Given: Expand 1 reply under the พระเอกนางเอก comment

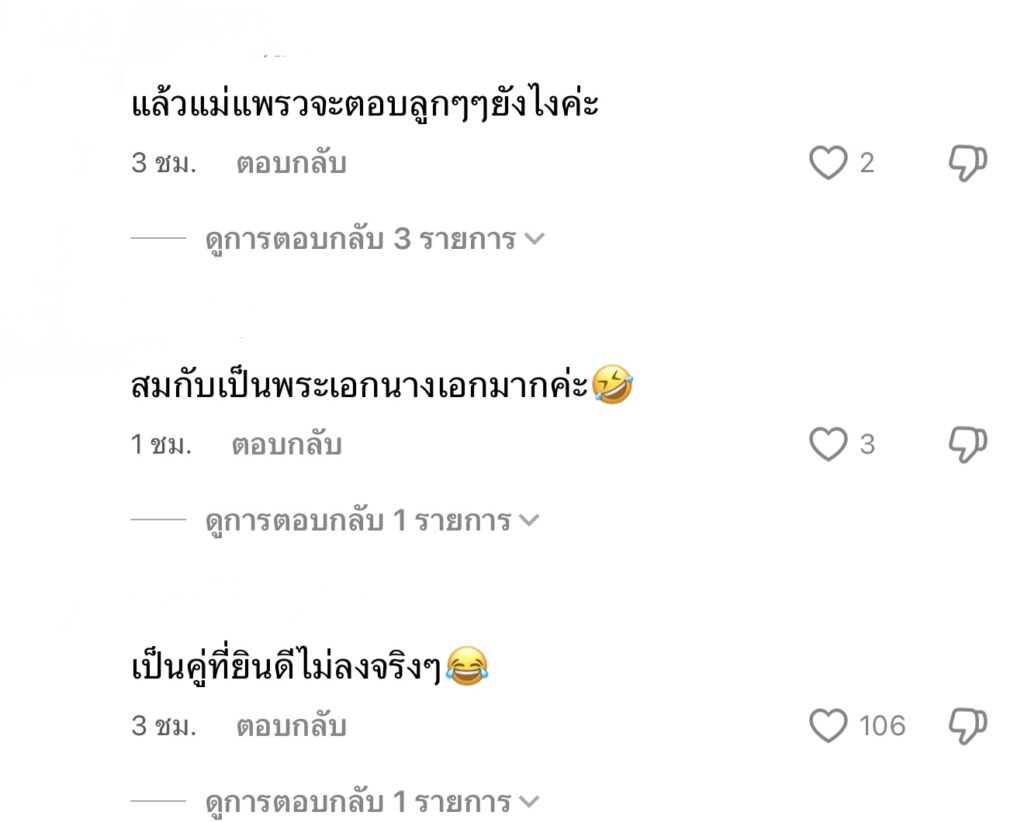Looking at the screenshot, I should click(x=372, y=521).
